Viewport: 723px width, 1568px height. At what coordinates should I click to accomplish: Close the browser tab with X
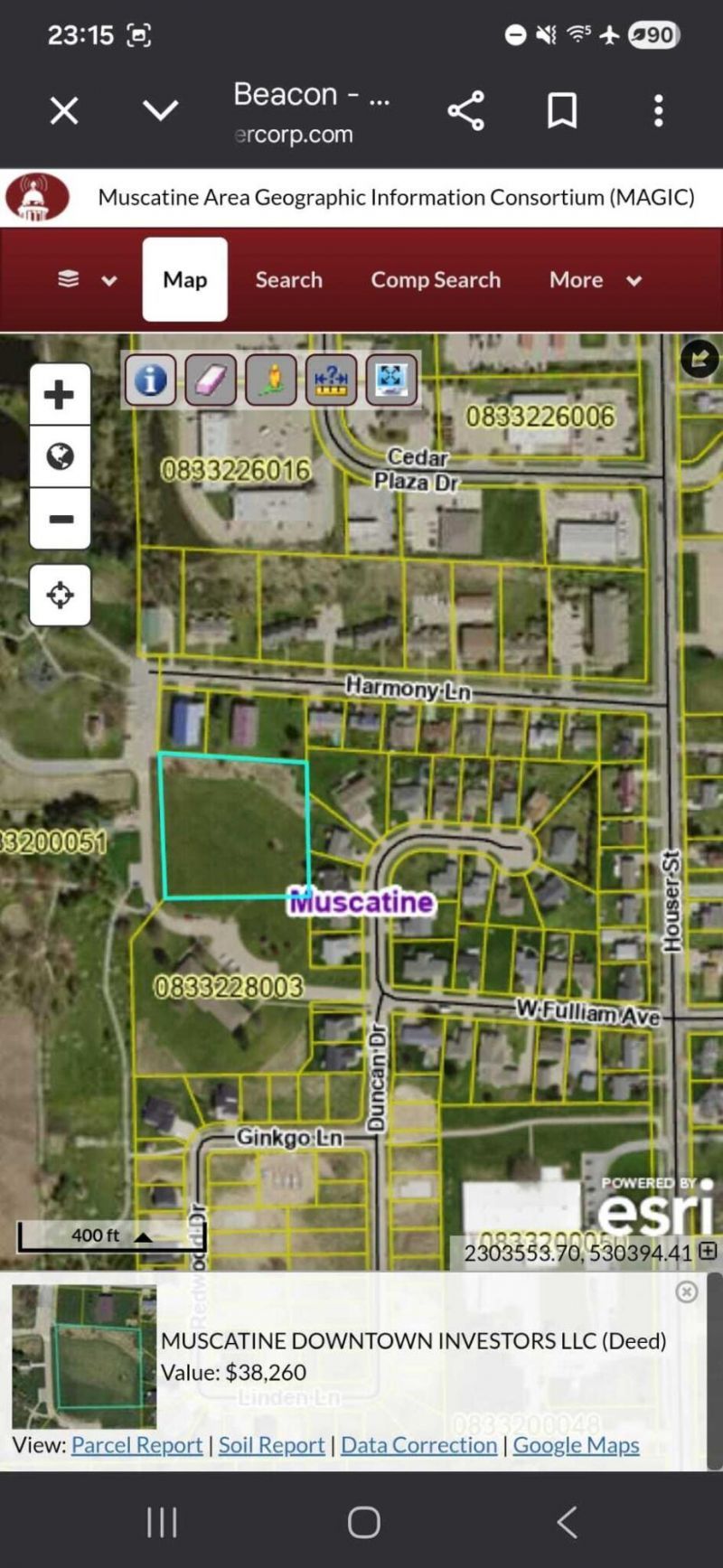click(x=64, y=111)
